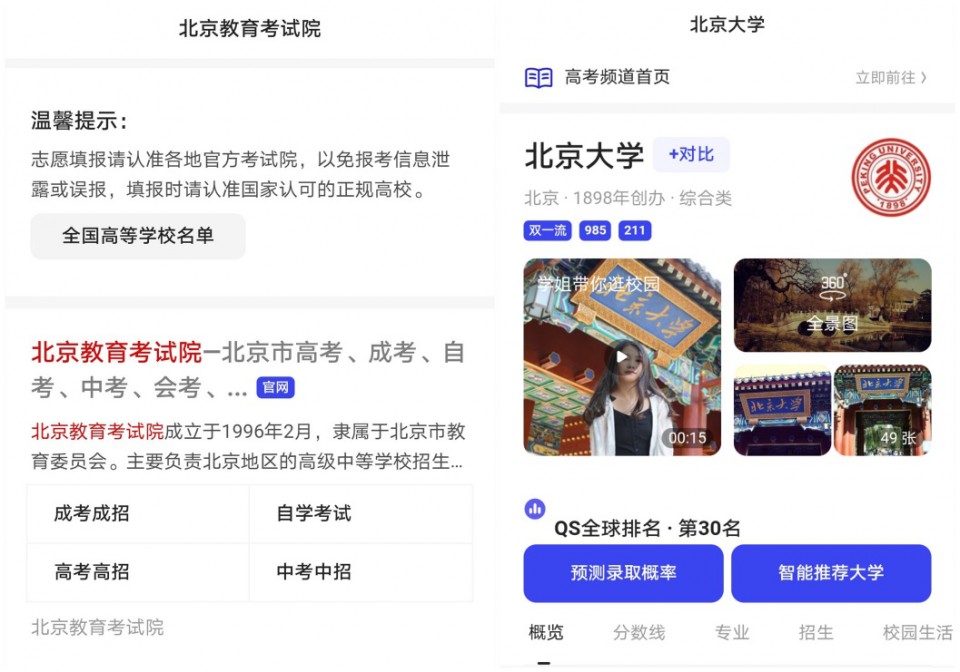Tap the 智能推荐大学 button
960x672 pixels.
pyautogui.click(x=831, y=573)
